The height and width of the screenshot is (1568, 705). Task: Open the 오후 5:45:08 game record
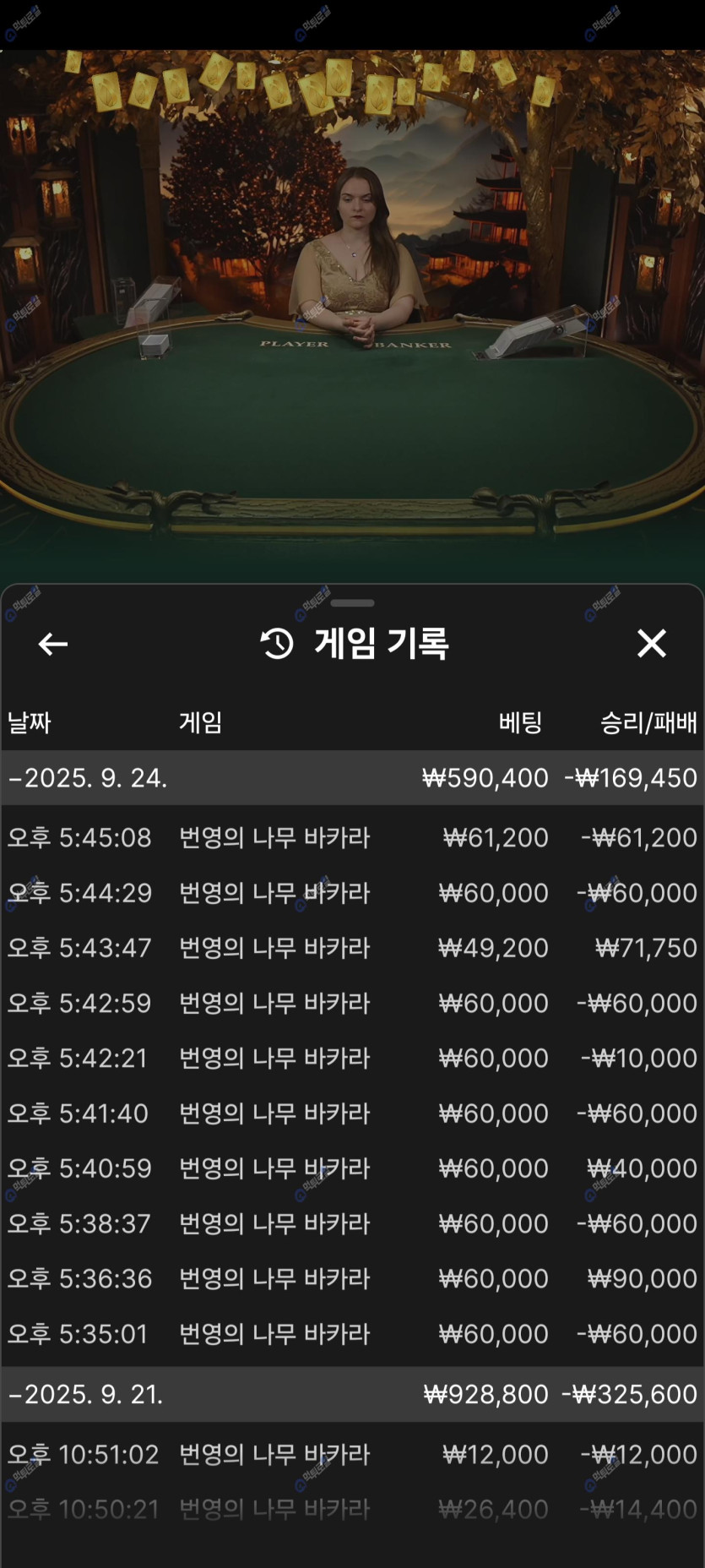[x=352, y=838]
